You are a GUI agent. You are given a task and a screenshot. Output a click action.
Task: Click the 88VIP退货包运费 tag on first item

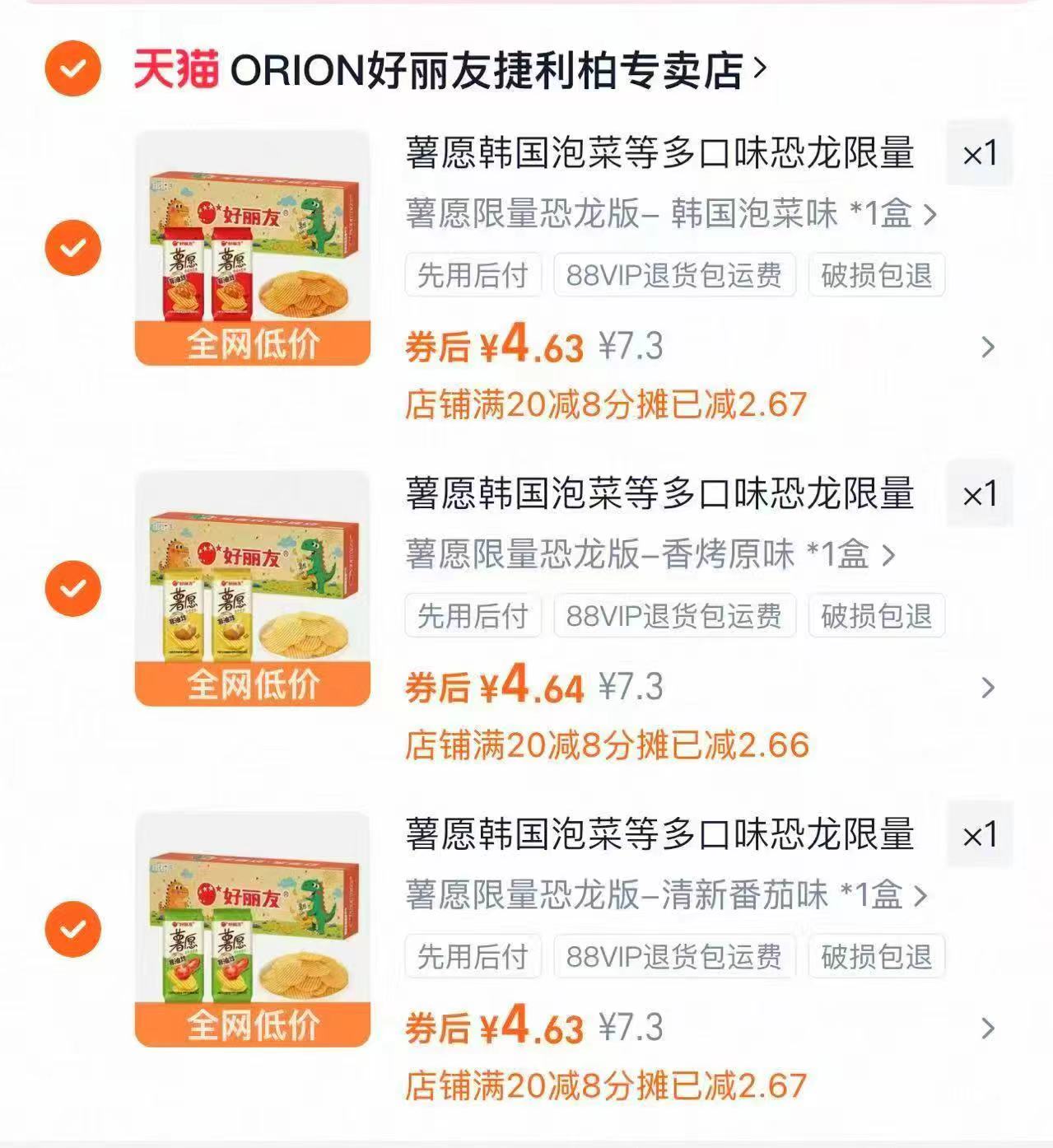pos(675,276)
